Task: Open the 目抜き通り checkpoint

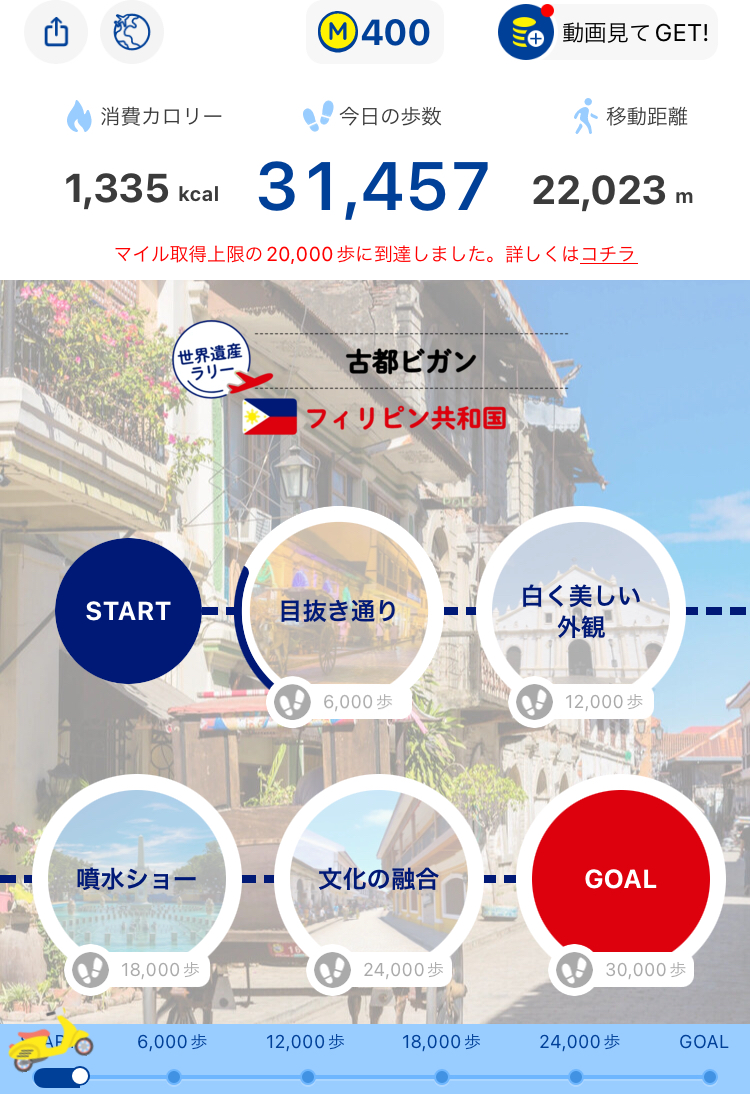Action: coord(339,610)
